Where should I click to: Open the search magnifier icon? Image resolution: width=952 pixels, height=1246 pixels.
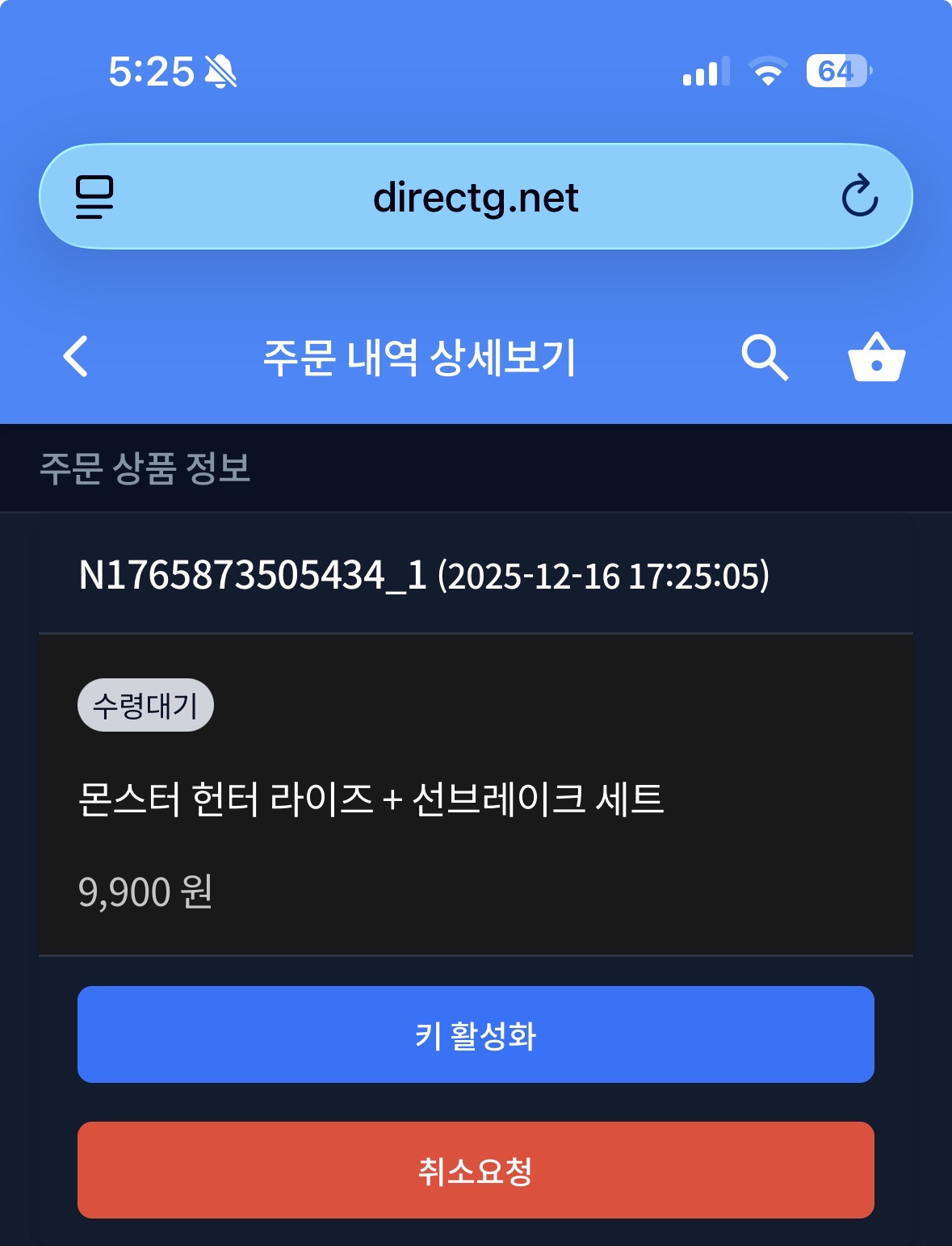click(x=764, y=357)
